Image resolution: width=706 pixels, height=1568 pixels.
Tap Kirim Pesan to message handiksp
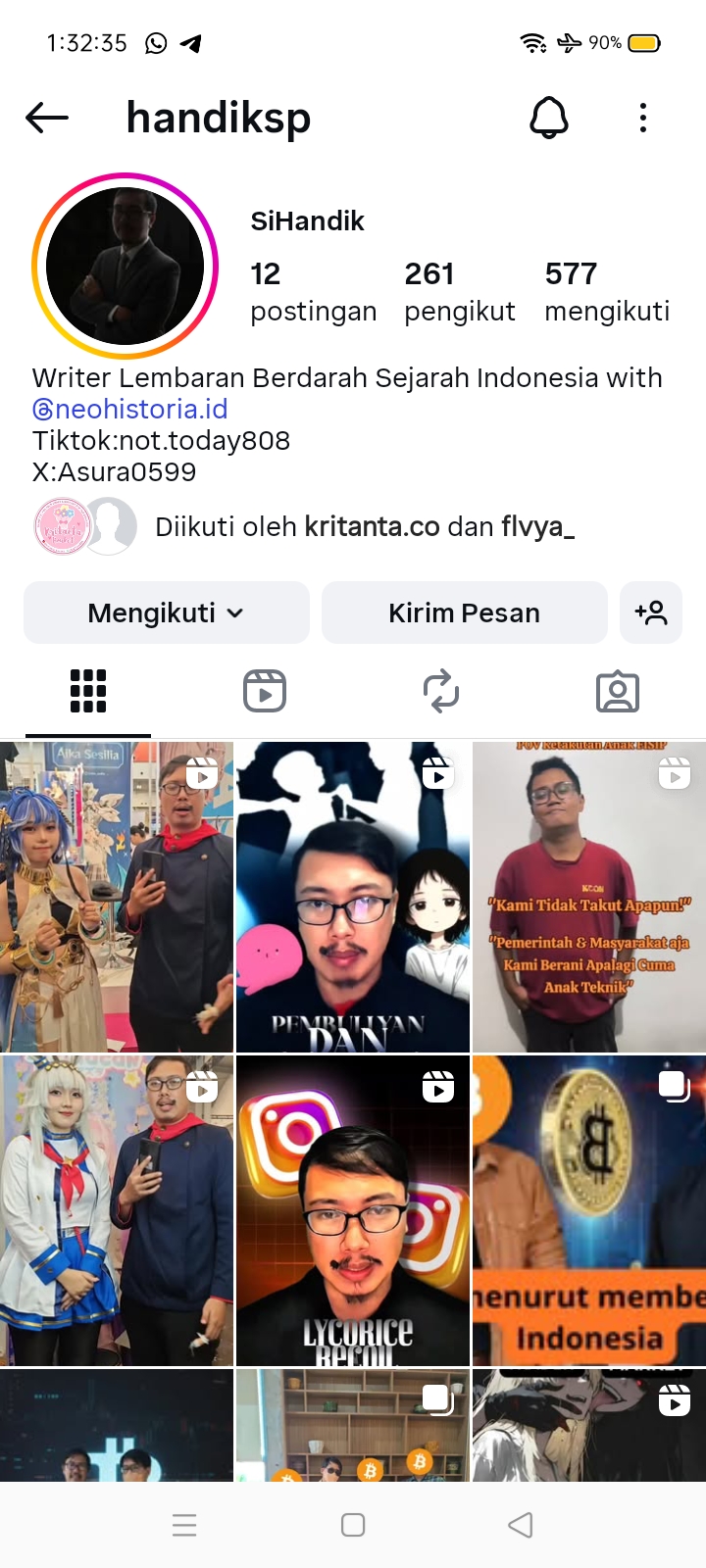[x=464, y=612]
